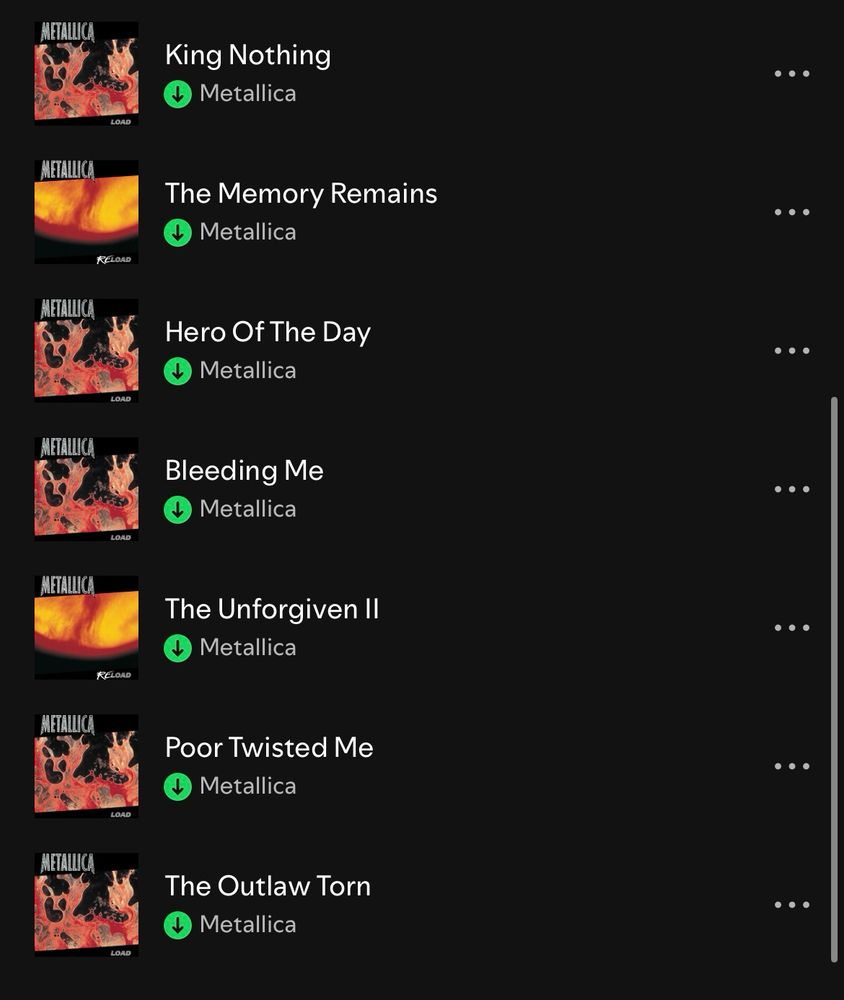Select the song King Nothing

point(249,55)
